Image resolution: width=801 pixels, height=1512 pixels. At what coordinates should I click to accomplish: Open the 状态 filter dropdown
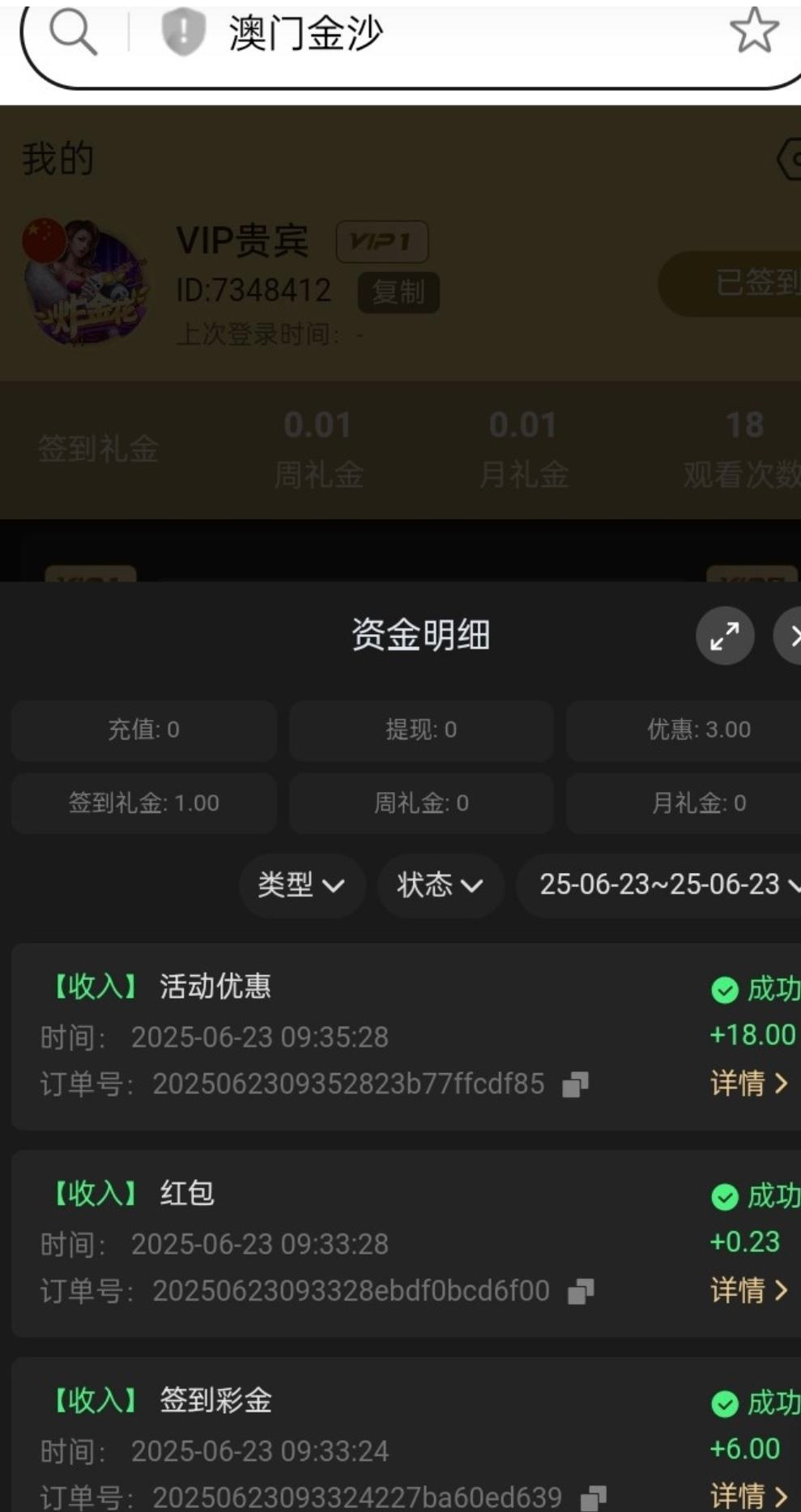pyautogui.click(x=440, y=885)
